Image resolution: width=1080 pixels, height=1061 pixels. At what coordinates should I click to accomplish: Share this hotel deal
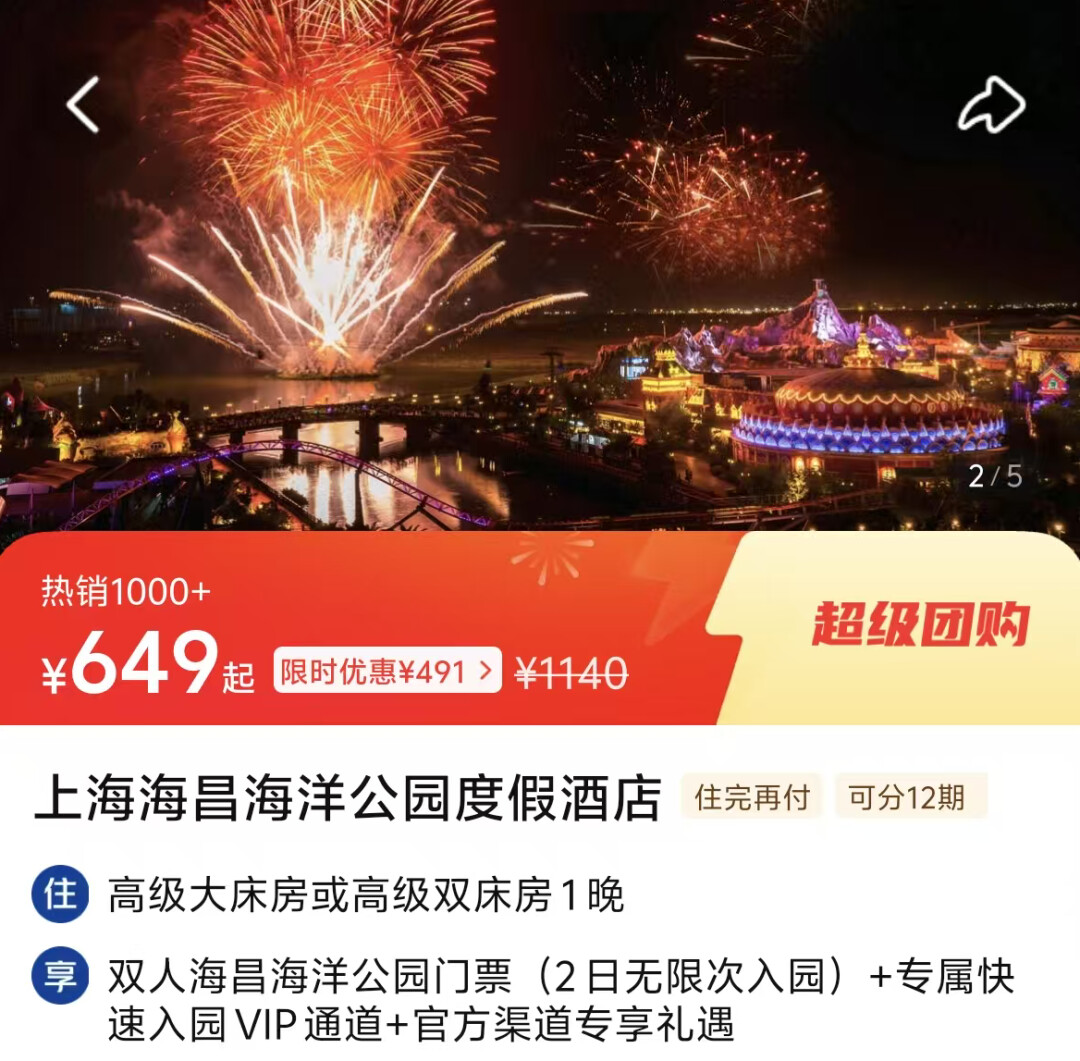(991, 104)
